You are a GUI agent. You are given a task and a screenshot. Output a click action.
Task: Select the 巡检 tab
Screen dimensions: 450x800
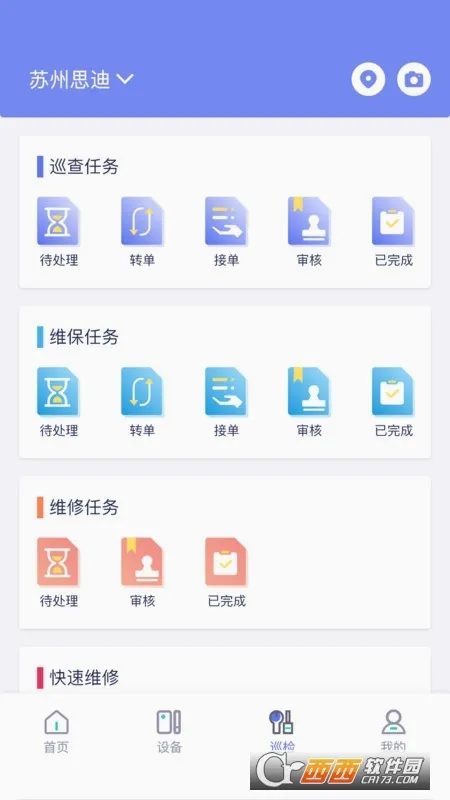282,732
